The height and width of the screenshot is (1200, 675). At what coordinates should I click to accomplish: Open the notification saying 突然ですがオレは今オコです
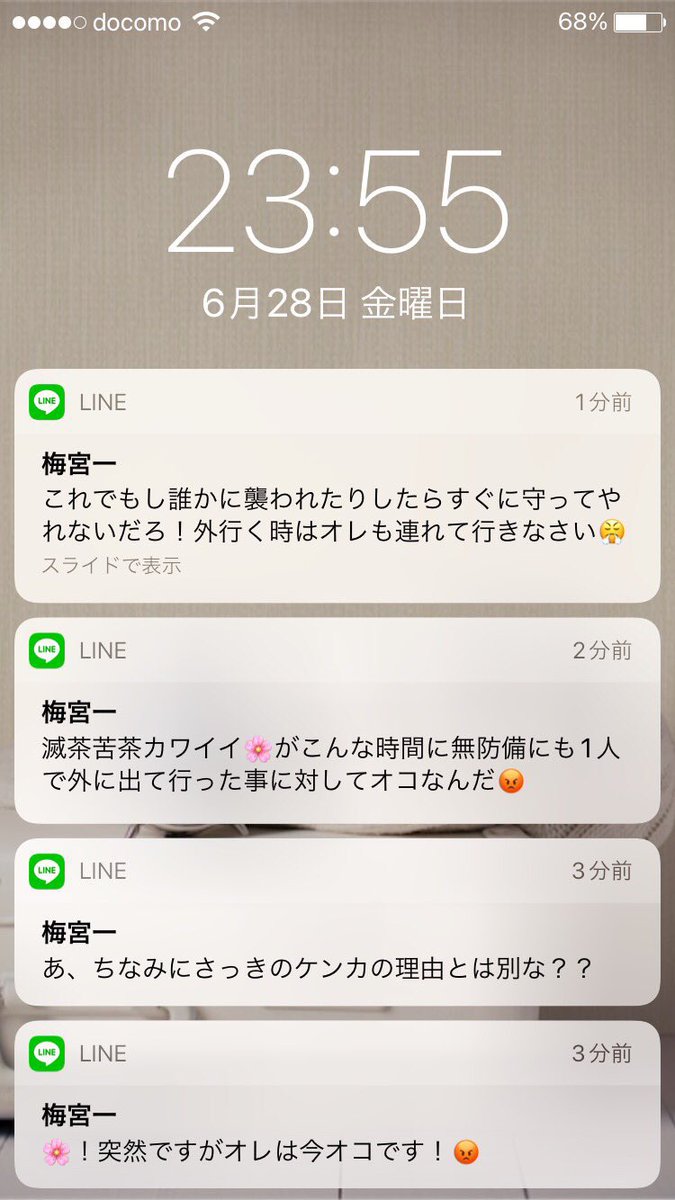(x=337, y=1104)
